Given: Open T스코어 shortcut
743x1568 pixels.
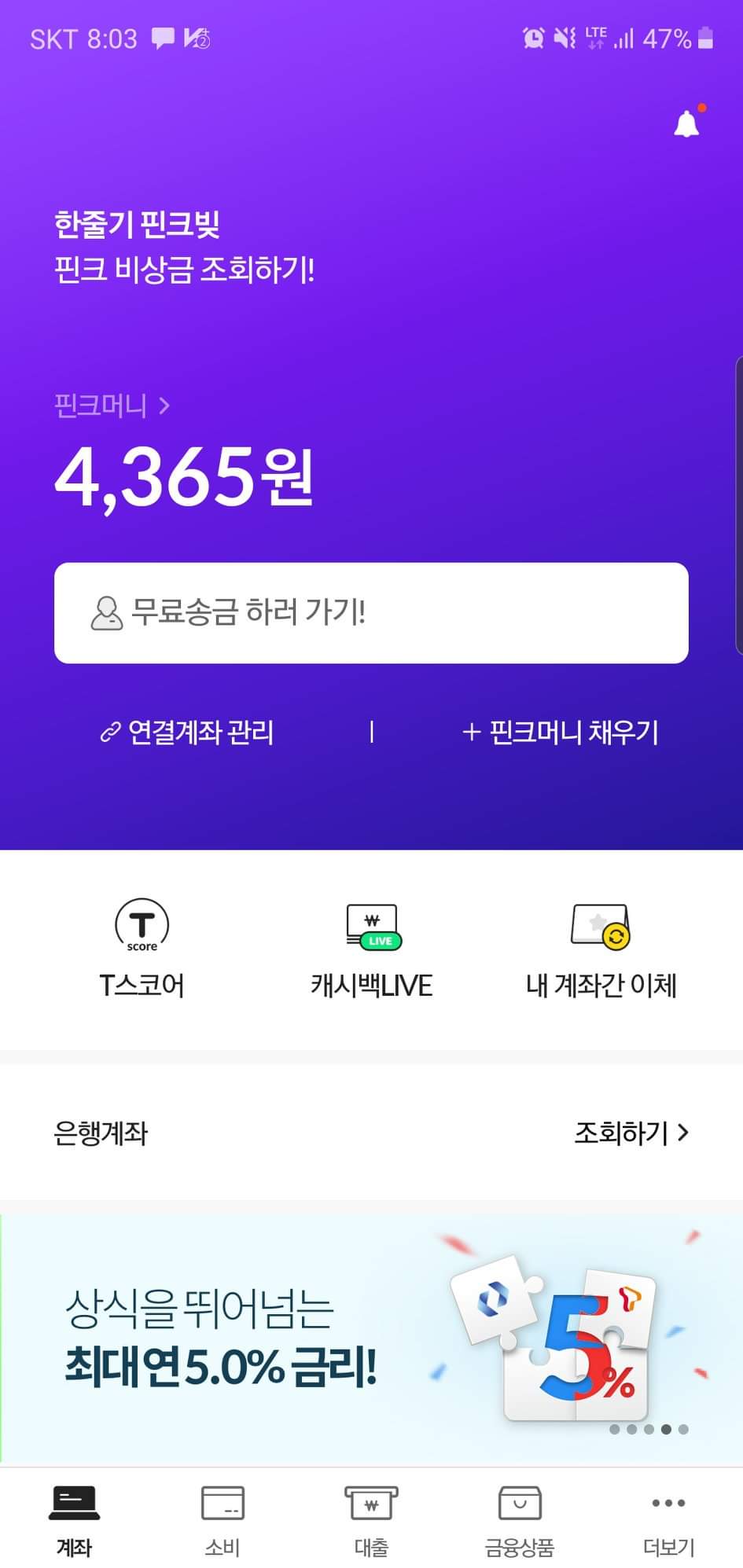Looking at the screenshot, I should (x=142, y=949).
